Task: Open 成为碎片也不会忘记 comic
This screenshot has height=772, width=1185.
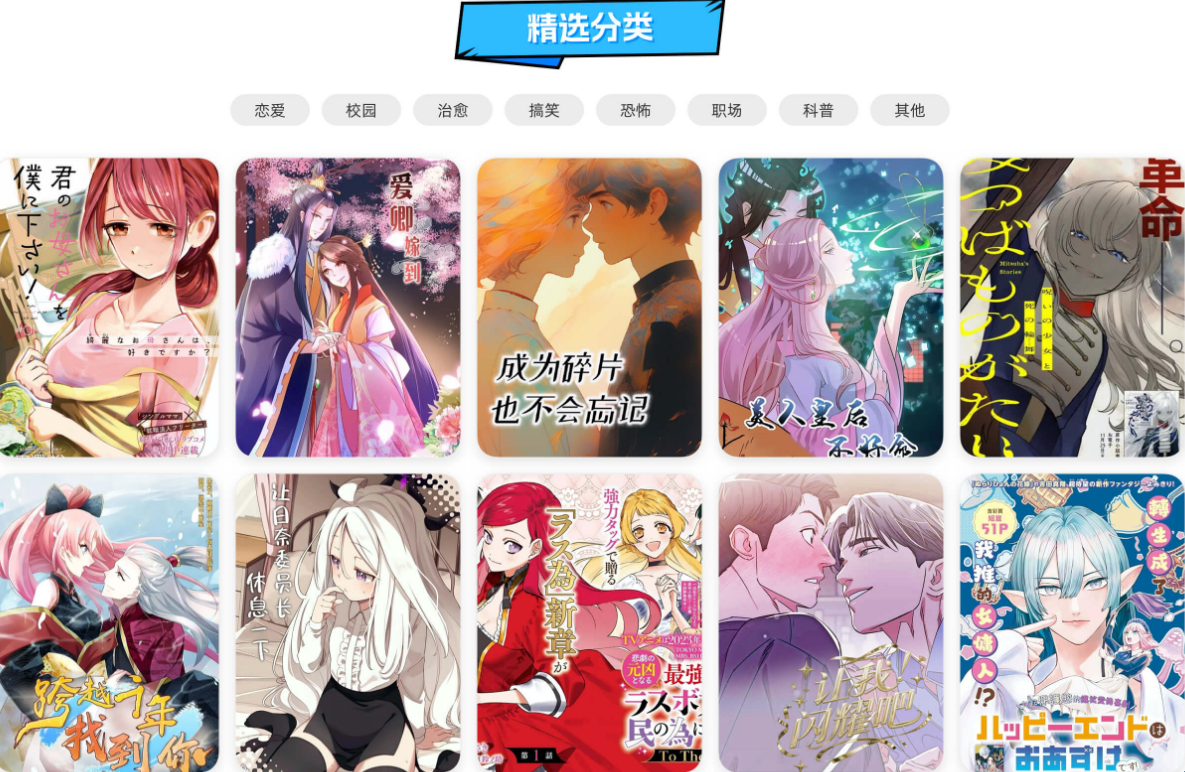Action: click(589, 307)
